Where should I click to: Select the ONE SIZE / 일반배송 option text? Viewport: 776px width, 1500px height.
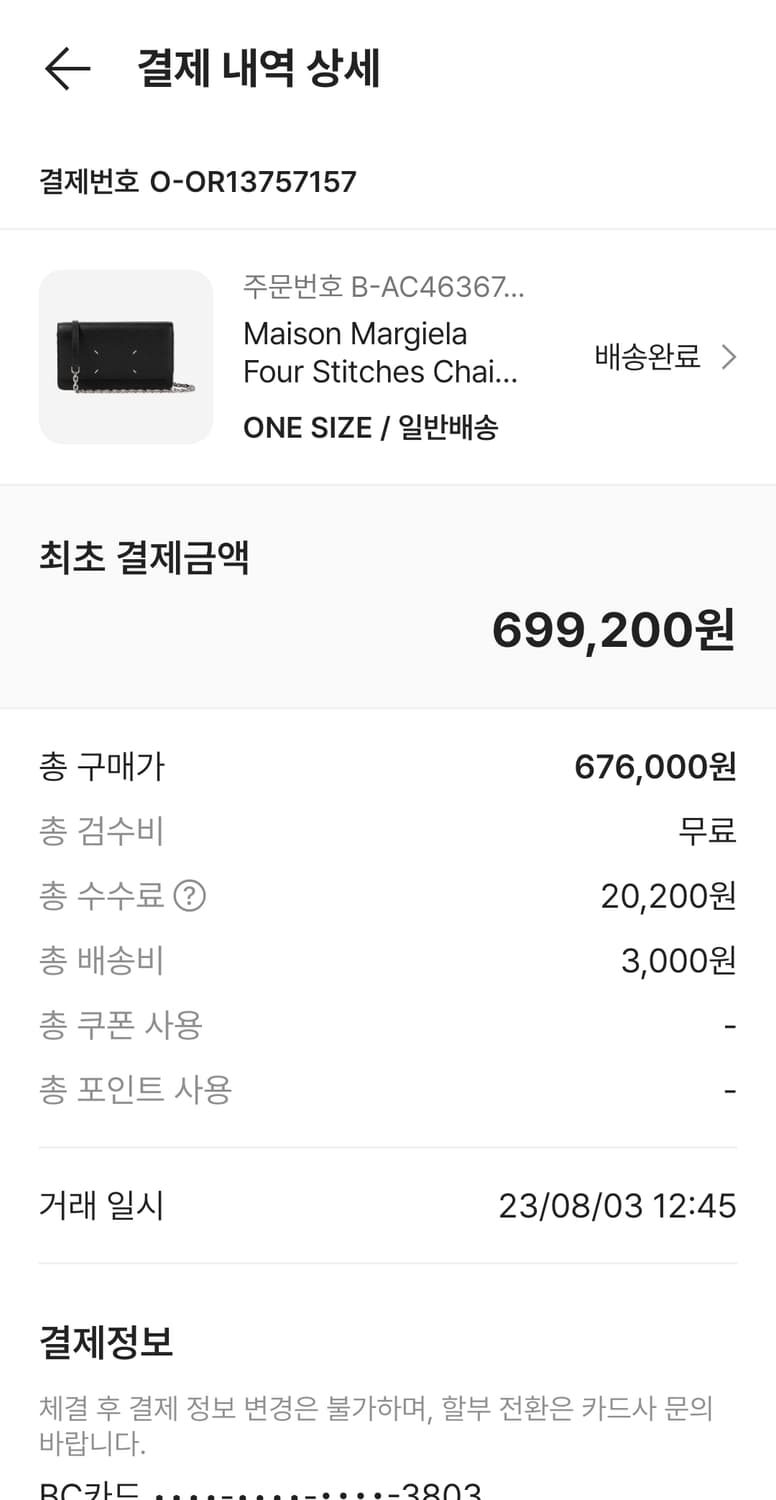click(374, 427)
